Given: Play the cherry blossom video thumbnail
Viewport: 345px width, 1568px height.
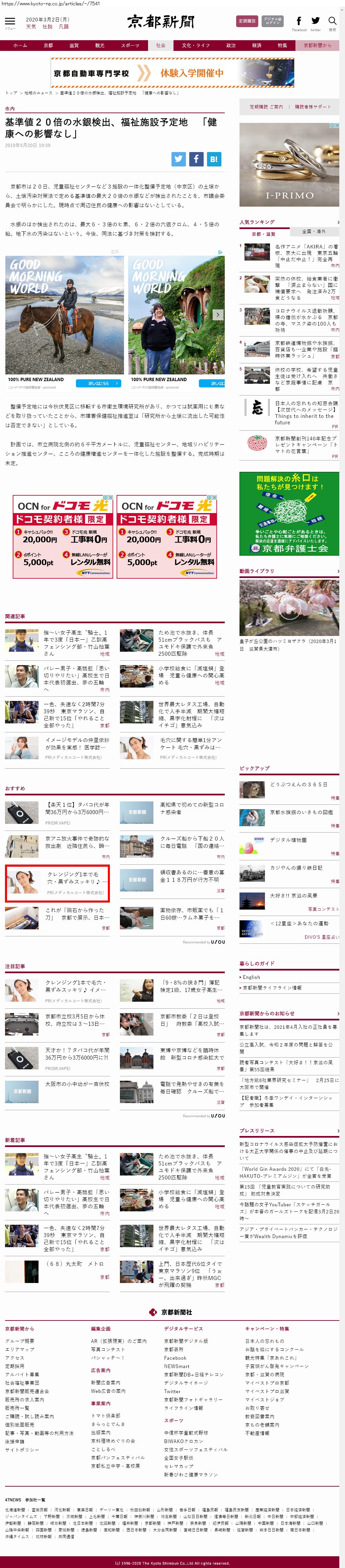Looking at the screenshot, I should (289, 608).
